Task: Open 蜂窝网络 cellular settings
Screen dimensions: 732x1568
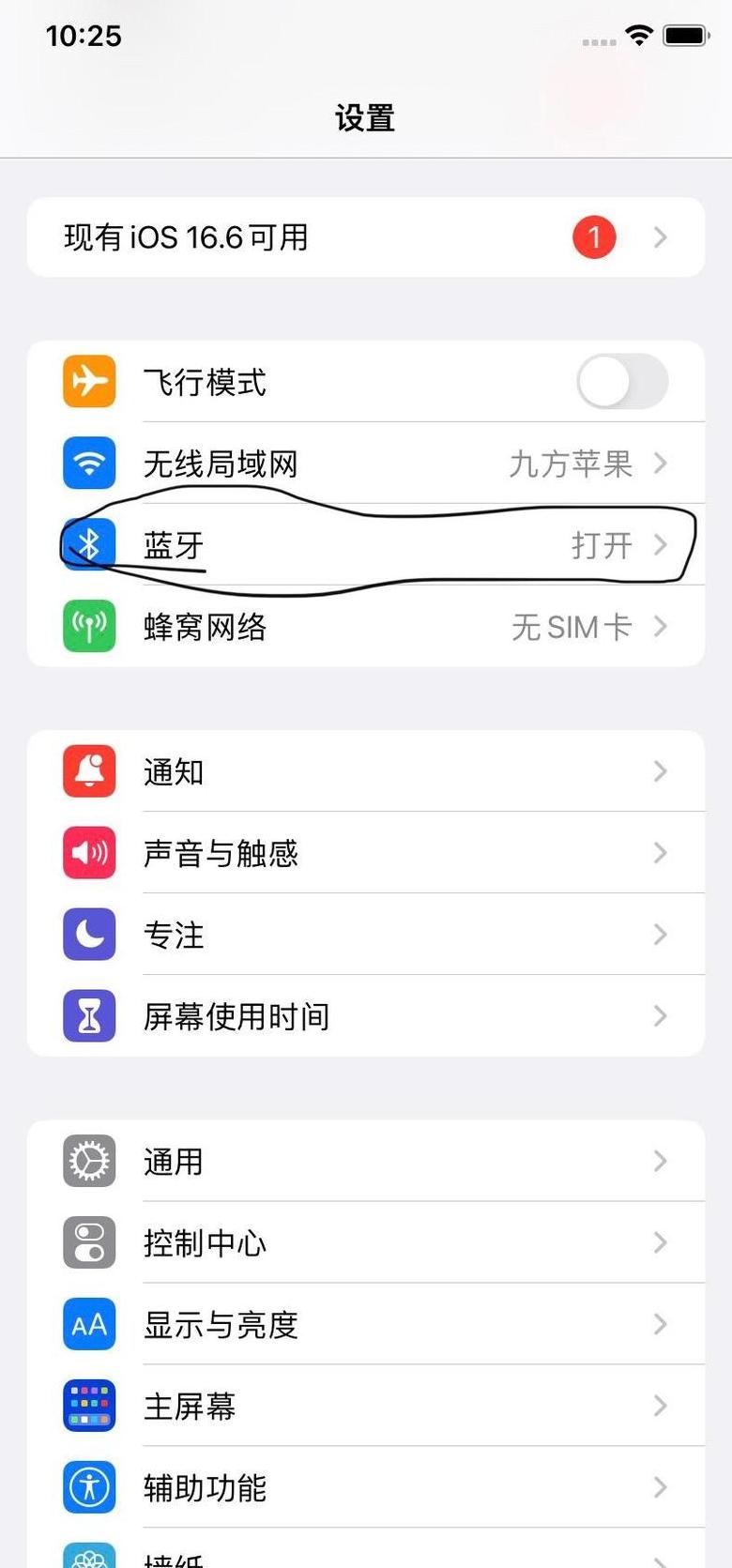Action: (x=366, y=627)
